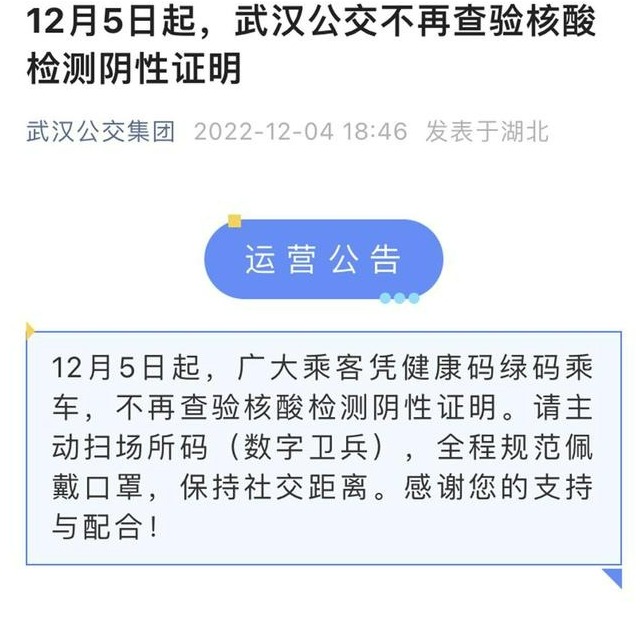Open the 武汉公交集团 account link
This screenshot has width=641, height=619.
tap(100, 132)
